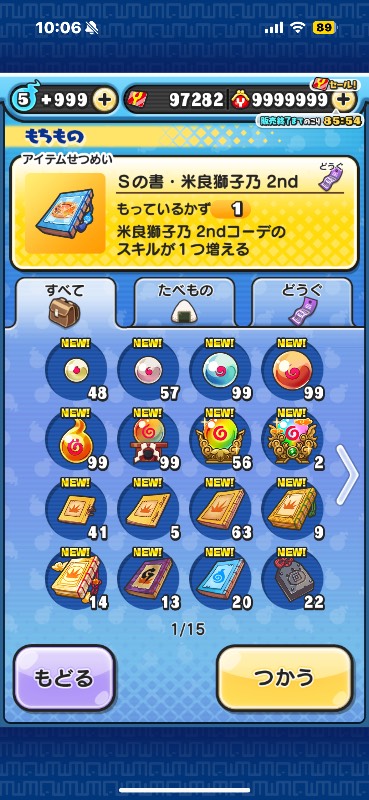
Task: Tap the plus button next to +999 energy
Action: (104, 100)
